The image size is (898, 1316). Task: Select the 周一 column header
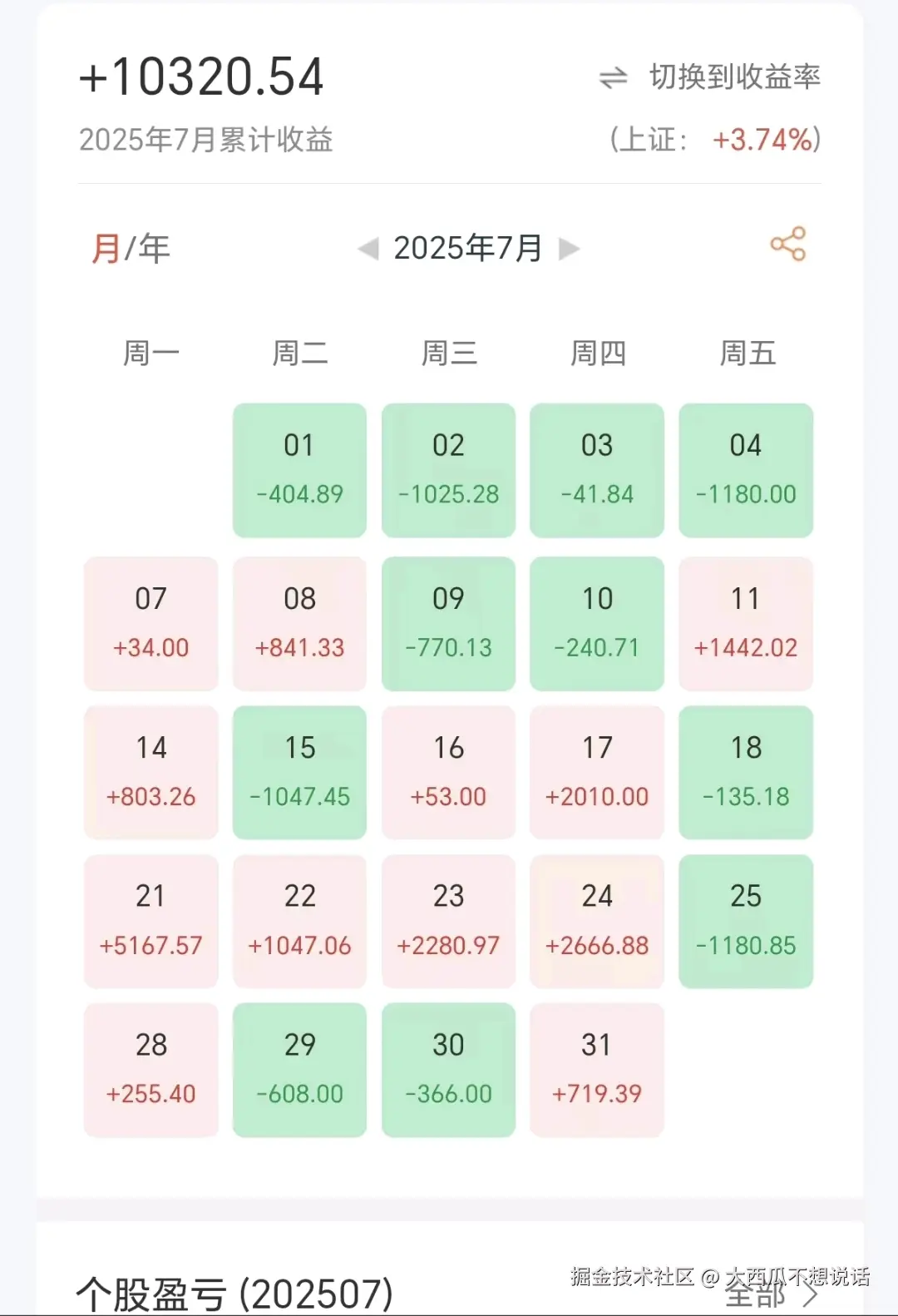(x=150, y=353)
